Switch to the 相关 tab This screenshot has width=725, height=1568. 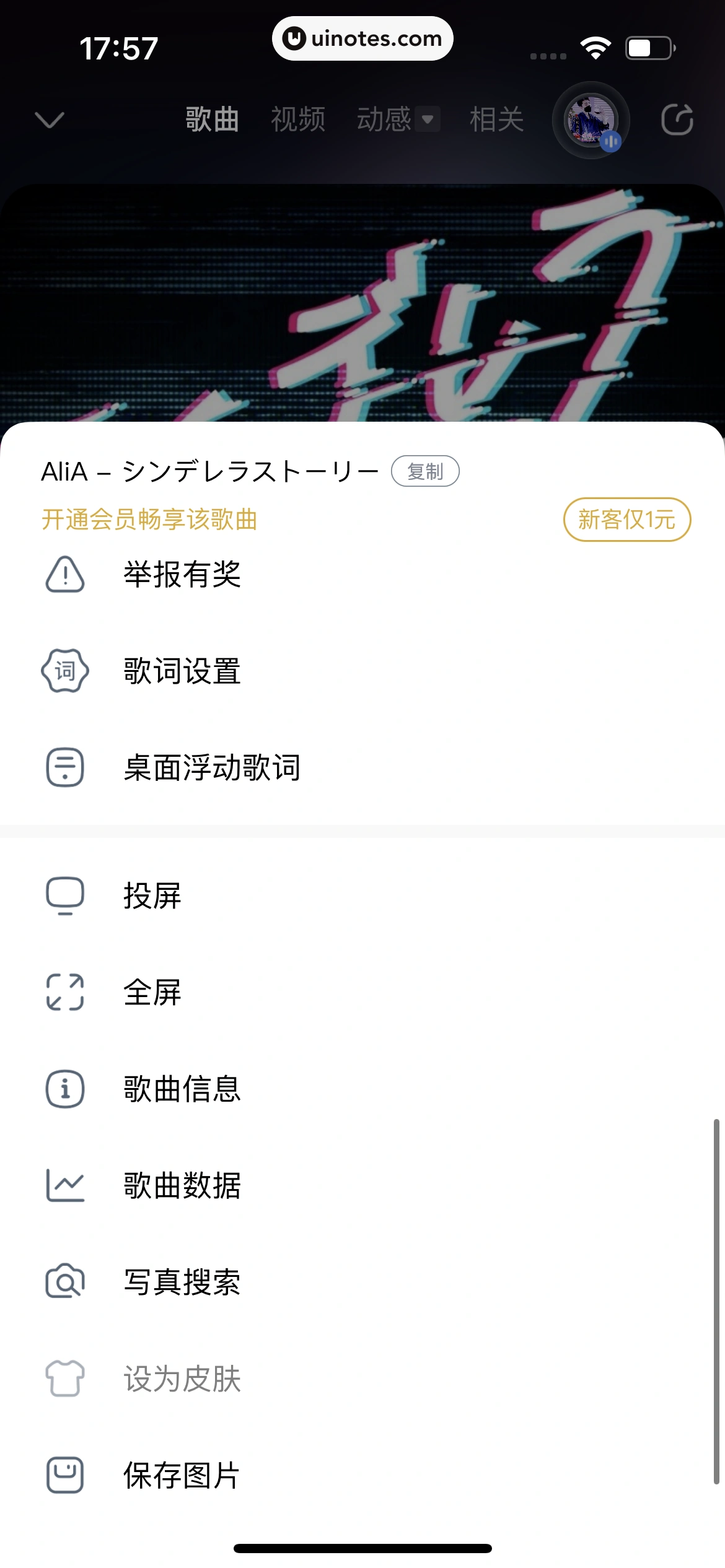496,120
